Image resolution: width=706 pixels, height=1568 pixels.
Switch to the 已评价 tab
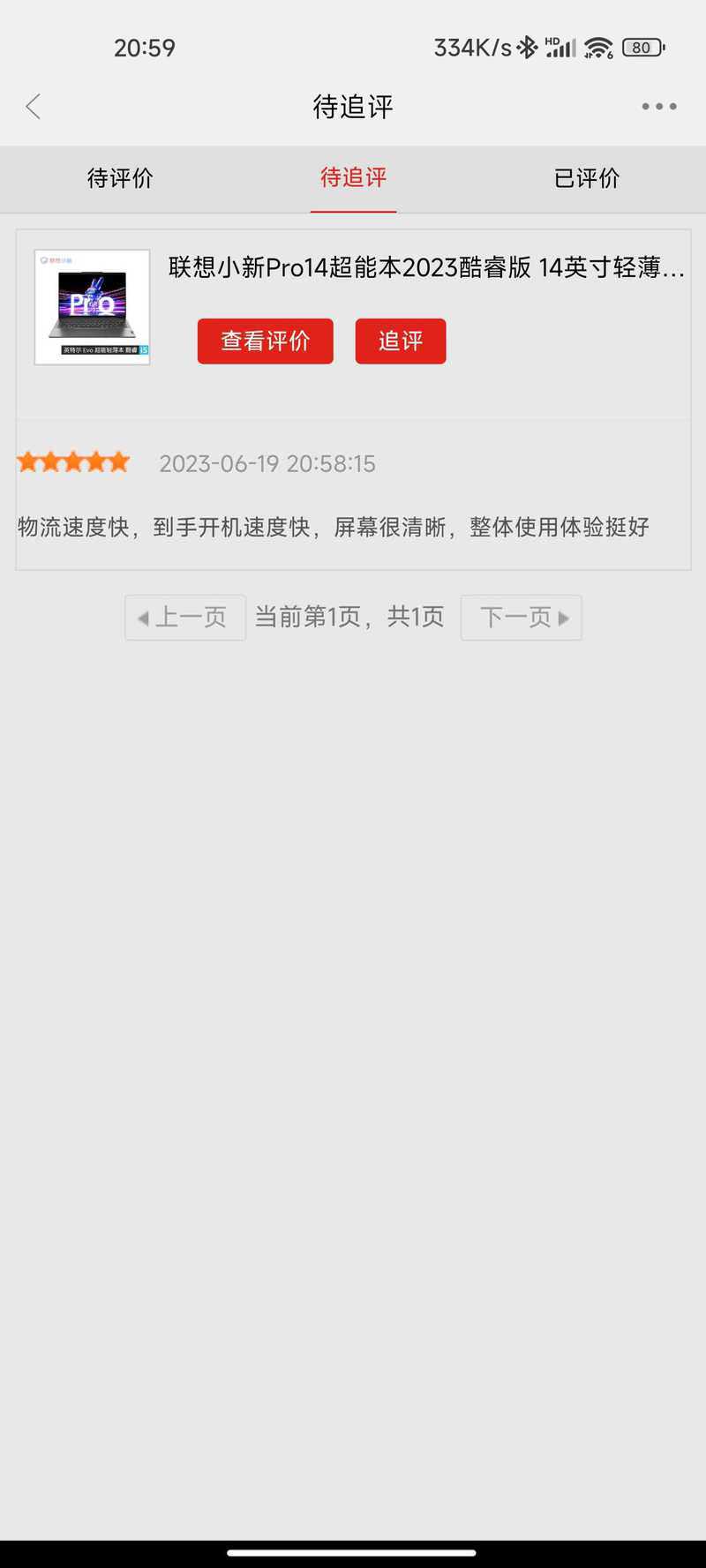point(587,178)
